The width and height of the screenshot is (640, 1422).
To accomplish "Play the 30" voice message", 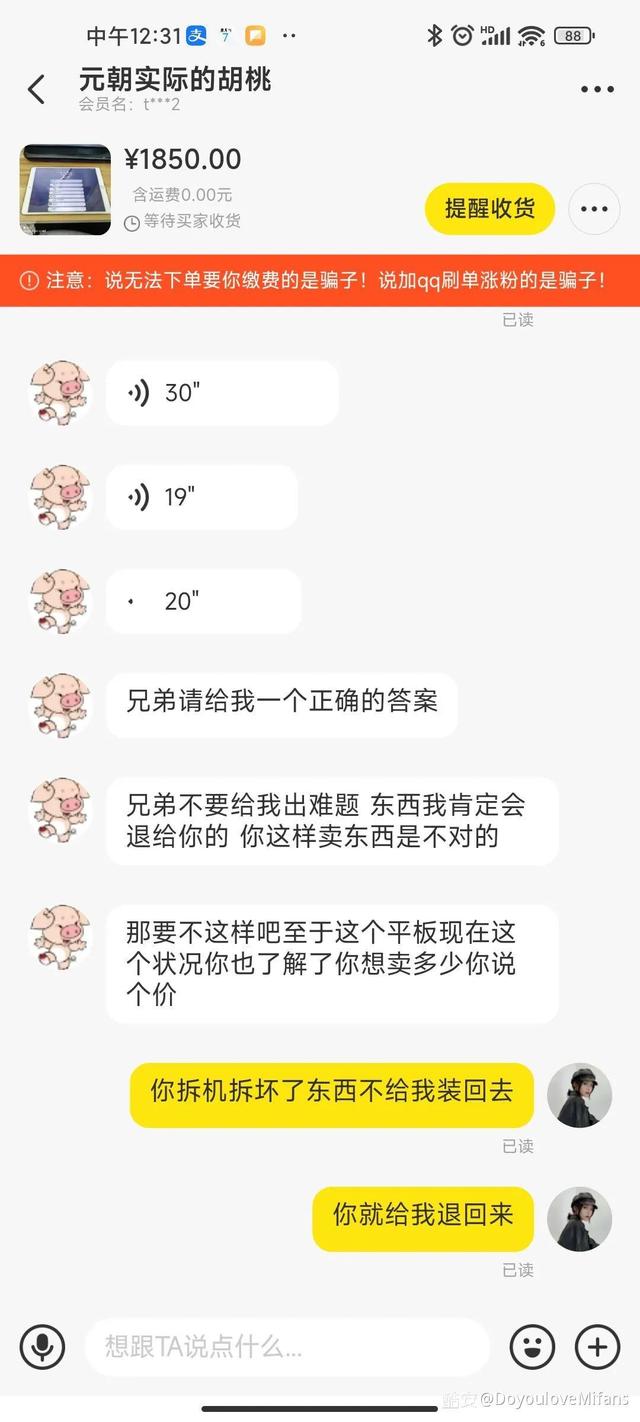I will click(x=222, y=393).
